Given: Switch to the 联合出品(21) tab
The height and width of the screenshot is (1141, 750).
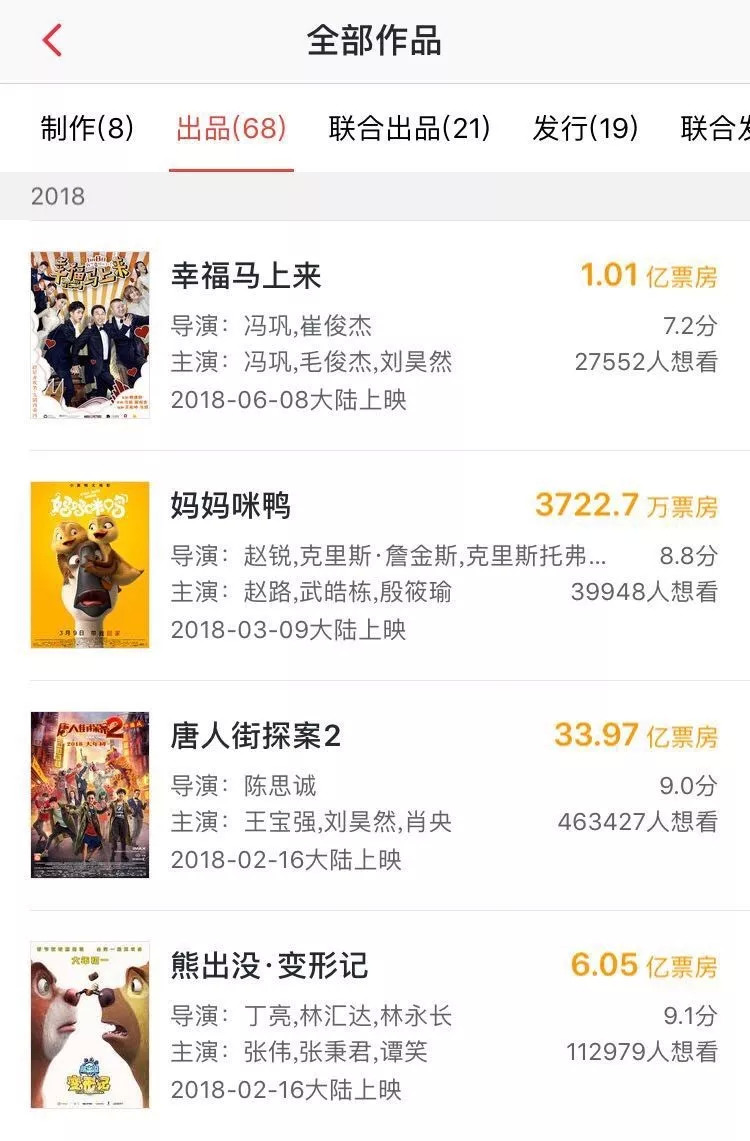Looking at the screenshot, I should click(x=409, y=128).
